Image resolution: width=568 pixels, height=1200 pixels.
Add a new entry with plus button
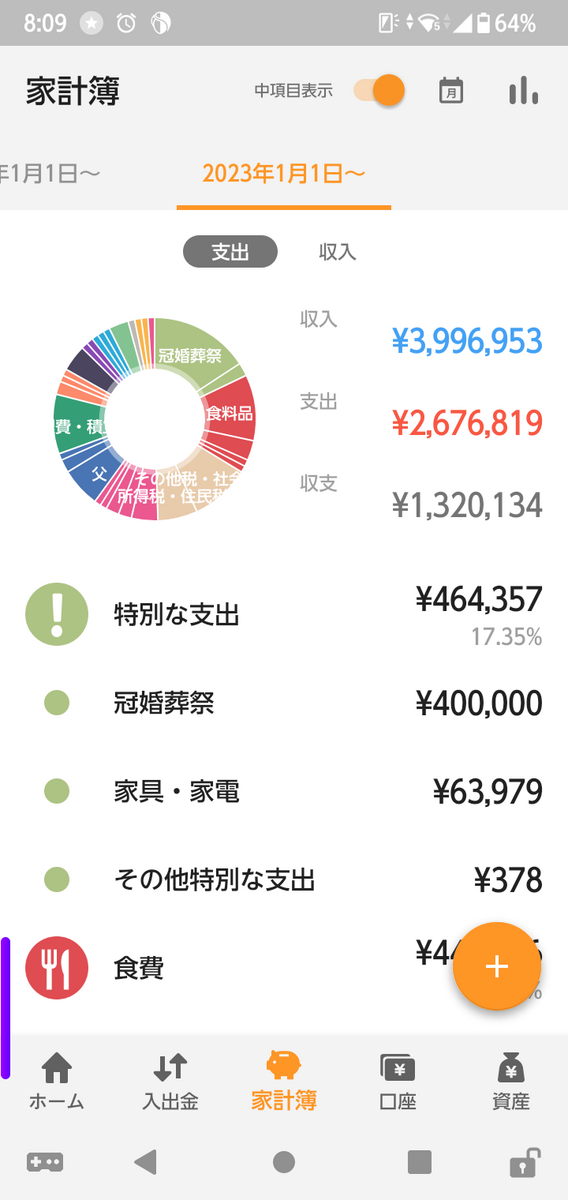497,966
